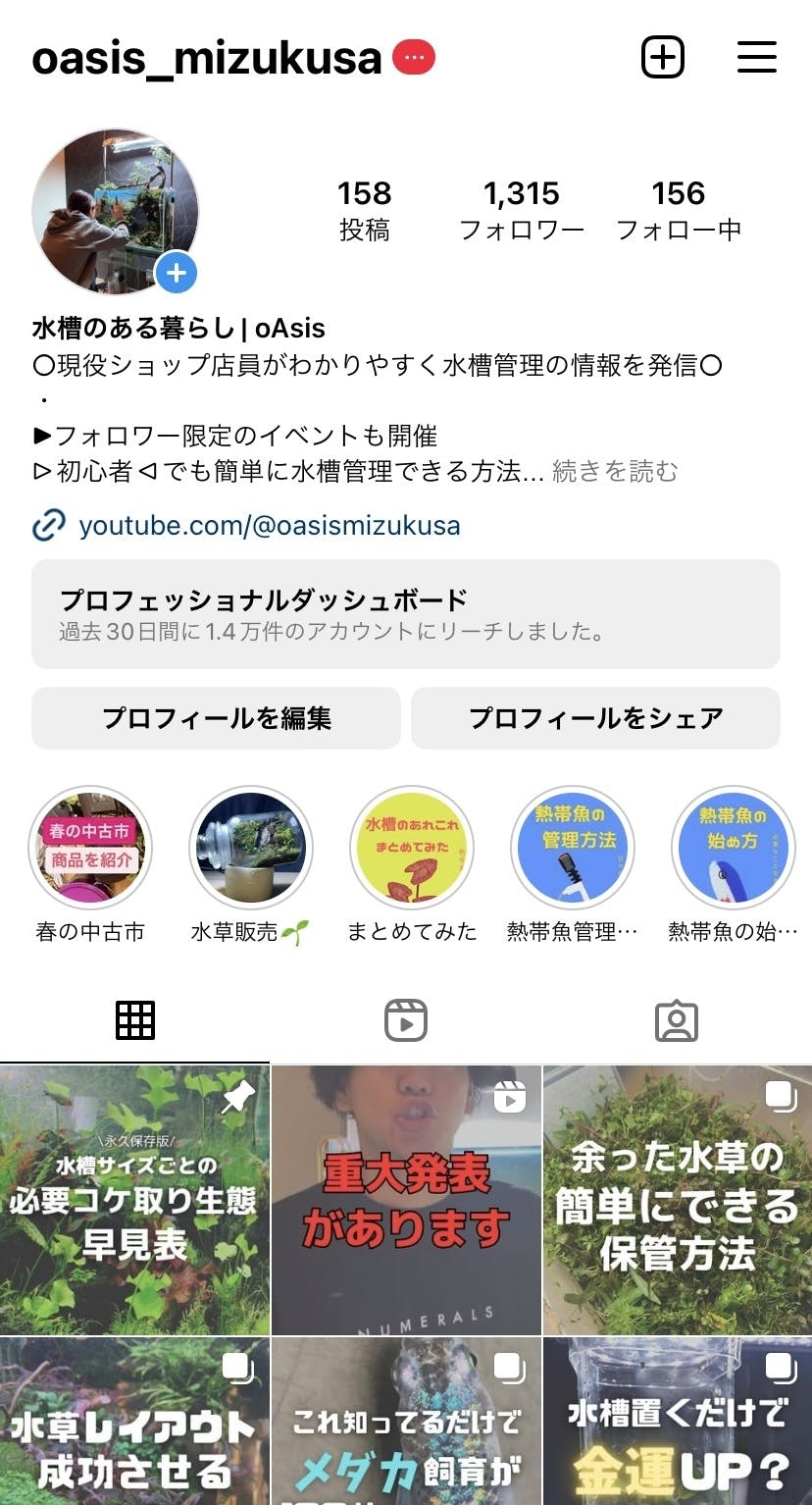This screenshot has width=812, height=1505.
Task: Open the 春の中古市 story highlight
Action: point(90,848)
